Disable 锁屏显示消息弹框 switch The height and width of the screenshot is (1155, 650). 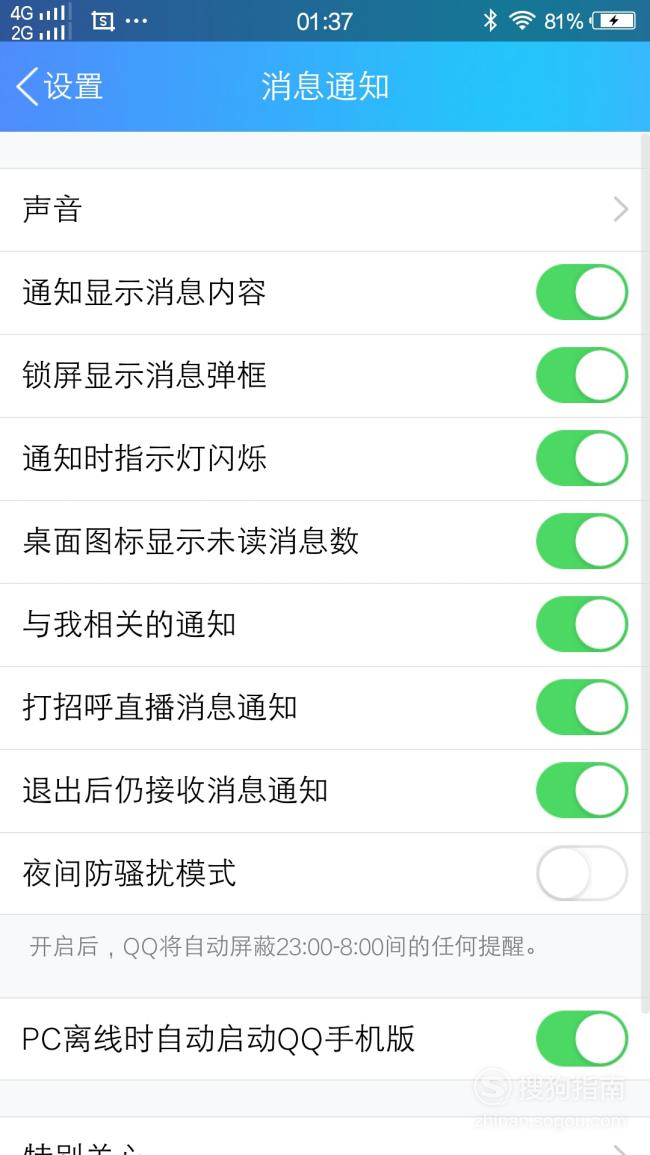(x=582, y=376)
